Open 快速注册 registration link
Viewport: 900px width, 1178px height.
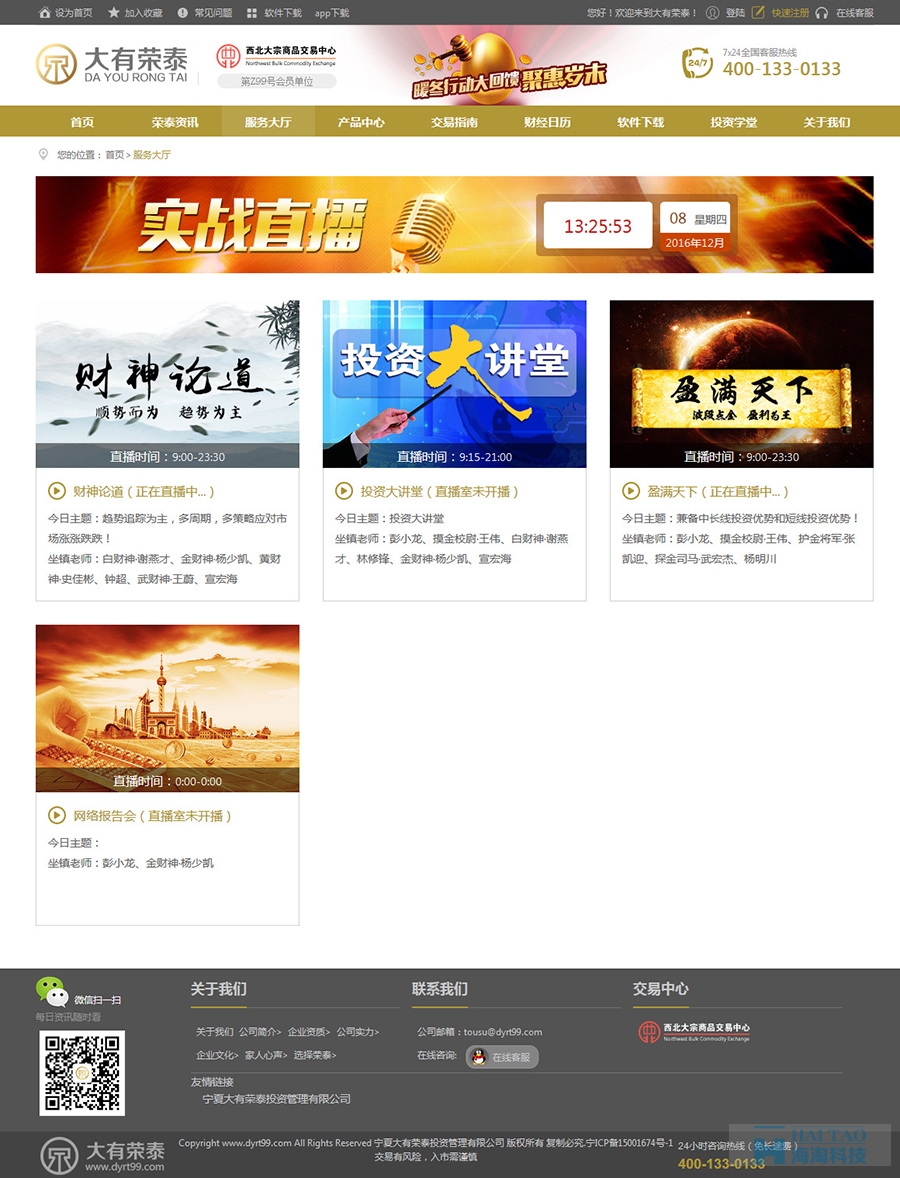(790, 13)
